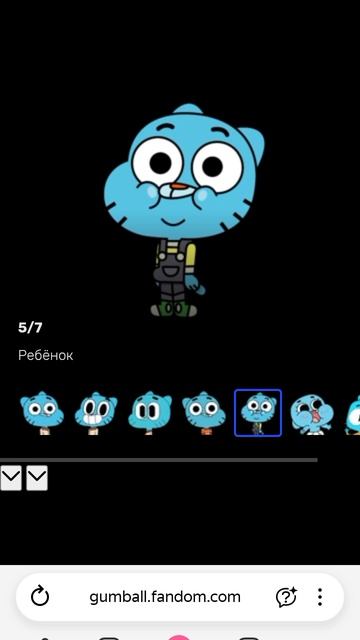Select the first Gumball thumbnail
The height and width of the screenshot is (640, 360).
pyautogui.click(x=42, y=413)
